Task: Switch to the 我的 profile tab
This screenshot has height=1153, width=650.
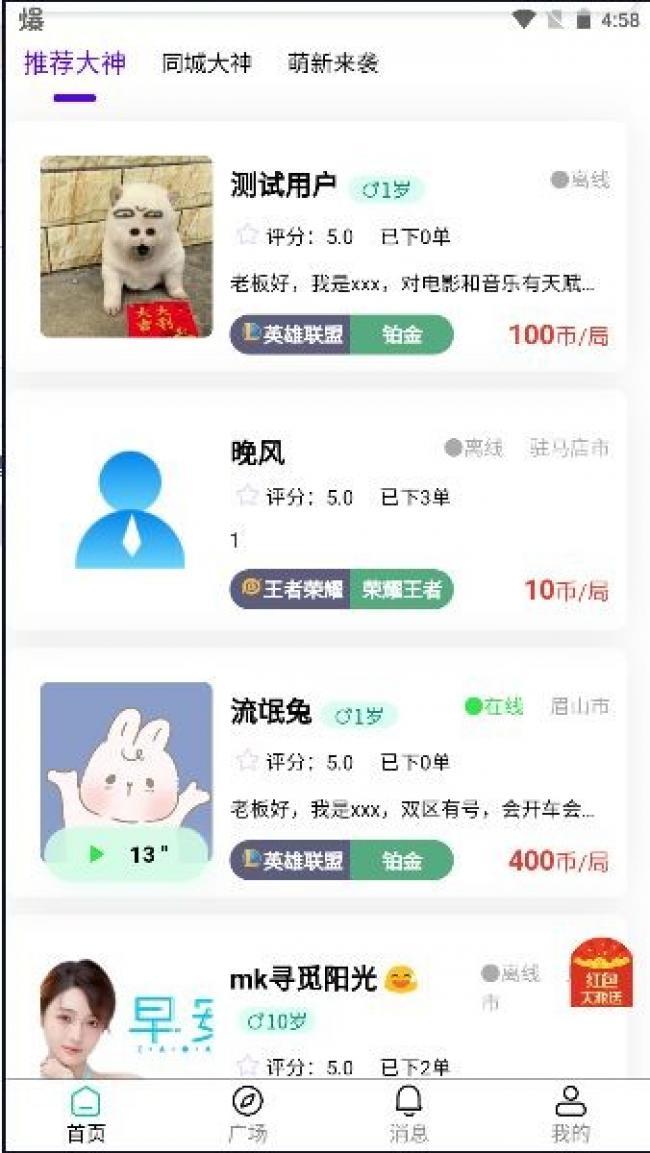Action: [570, 1115]
